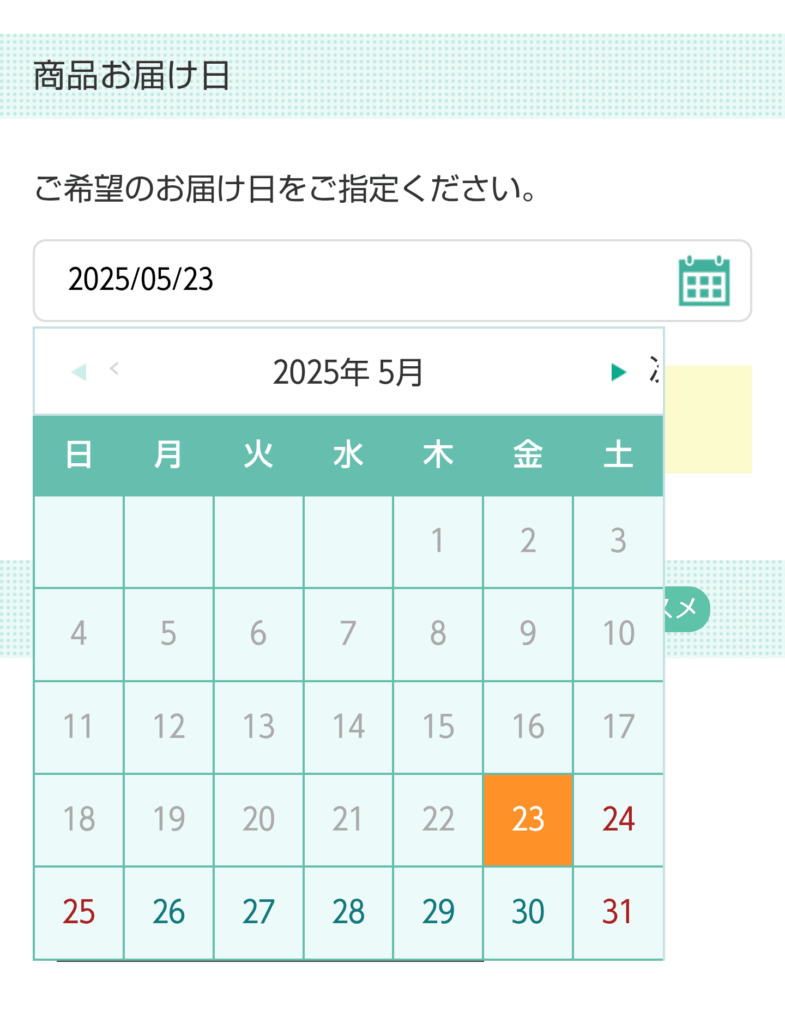Choose May 28 as delivery date
This screenshot has width=785, height=1024.
[x=348, y=912]
